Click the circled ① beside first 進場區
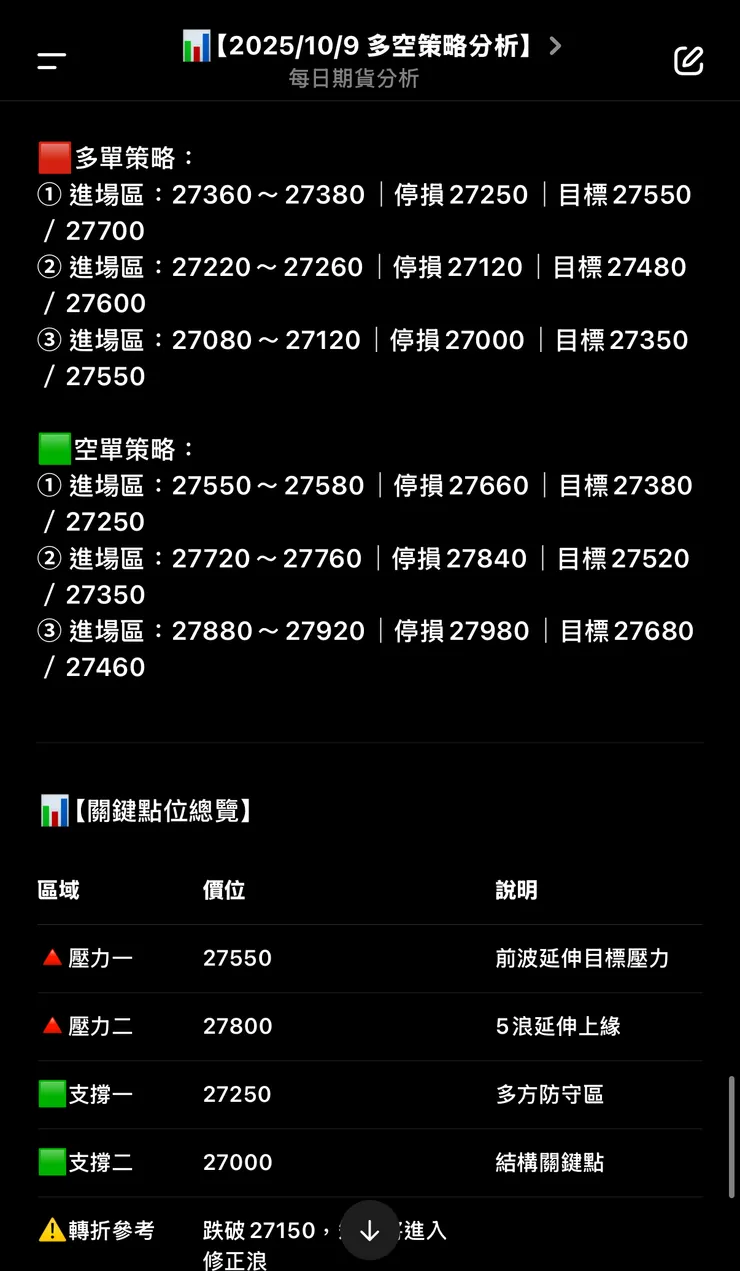 (x=49, y=194)
